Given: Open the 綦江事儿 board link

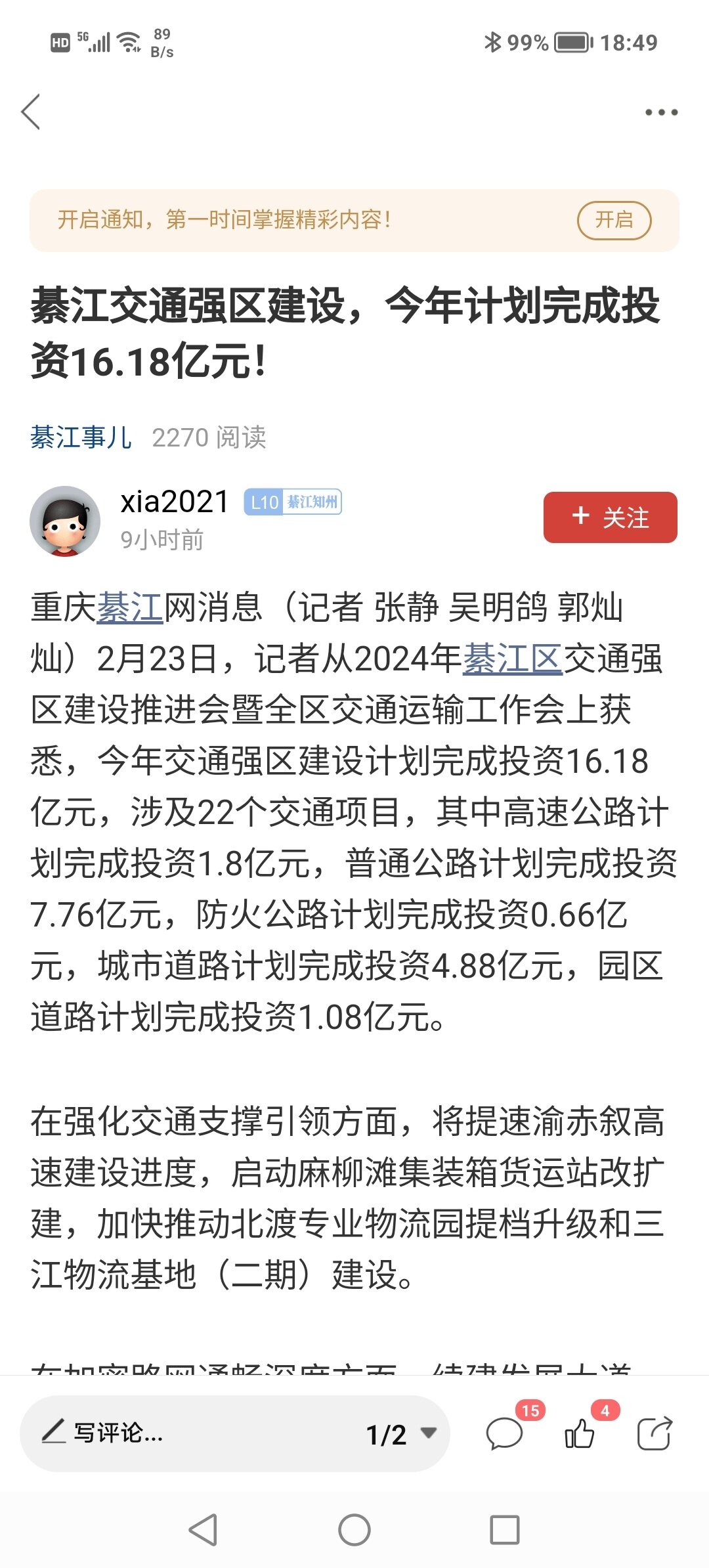Looking at the screenshot, I should point(81,437).
